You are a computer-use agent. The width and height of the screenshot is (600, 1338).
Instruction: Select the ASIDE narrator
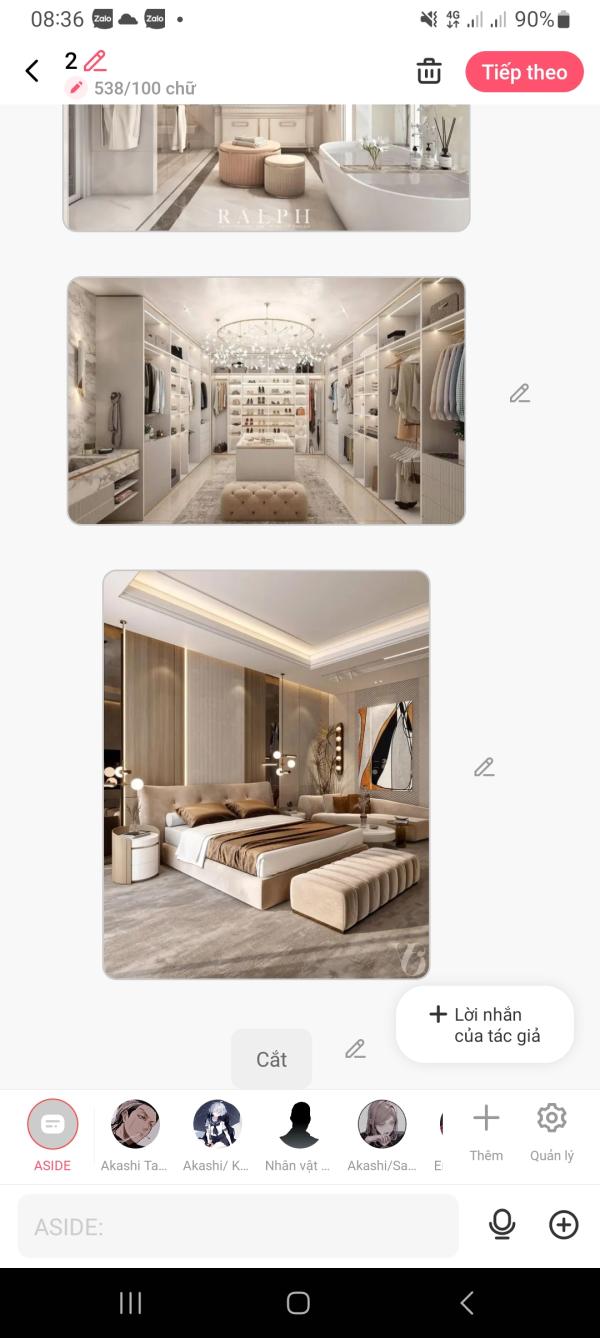(x=53, y=1135)
